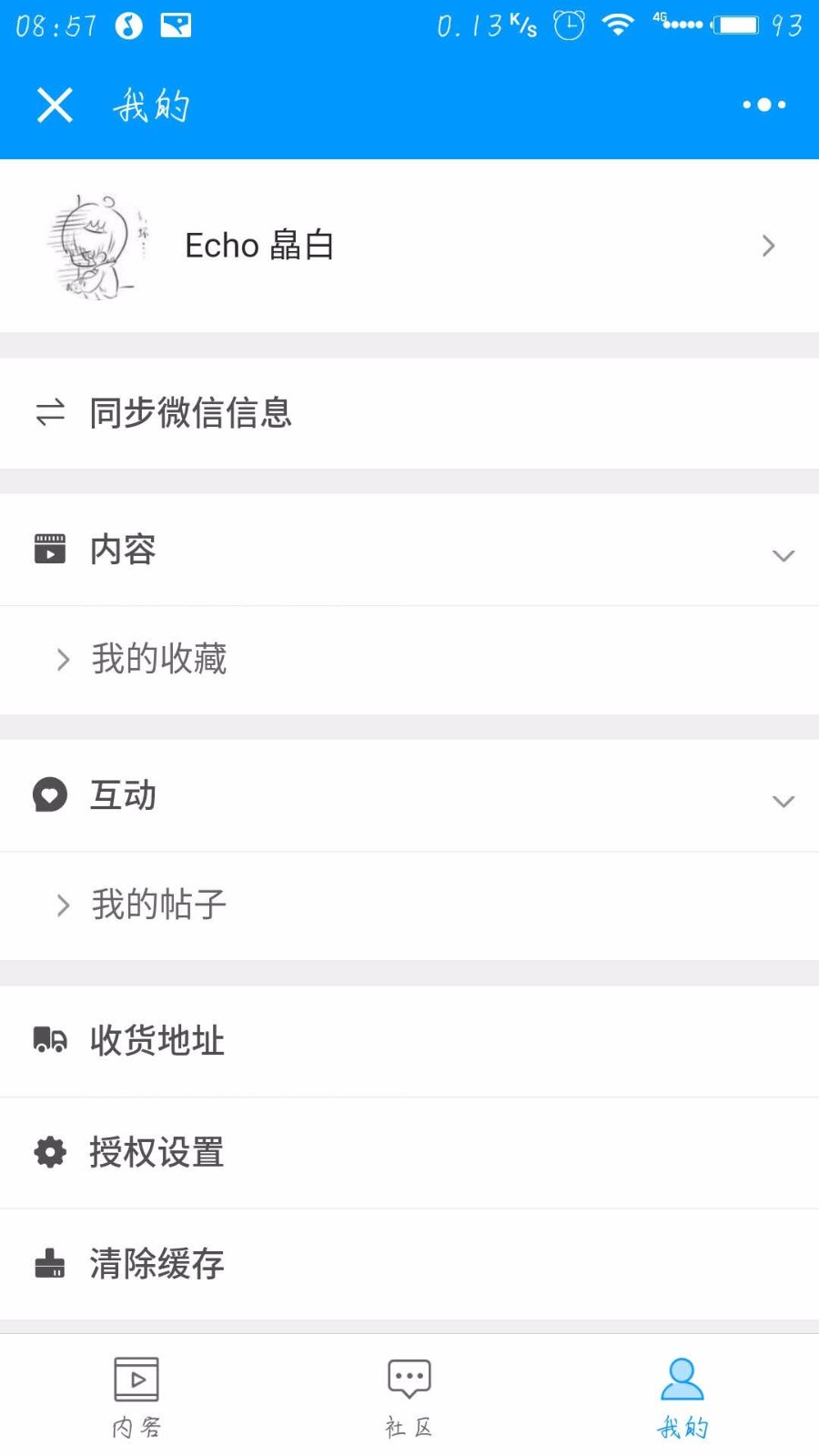Collapse the 互动 section
The width and height of the screenshot is (819, 1456).
(409, 795)
